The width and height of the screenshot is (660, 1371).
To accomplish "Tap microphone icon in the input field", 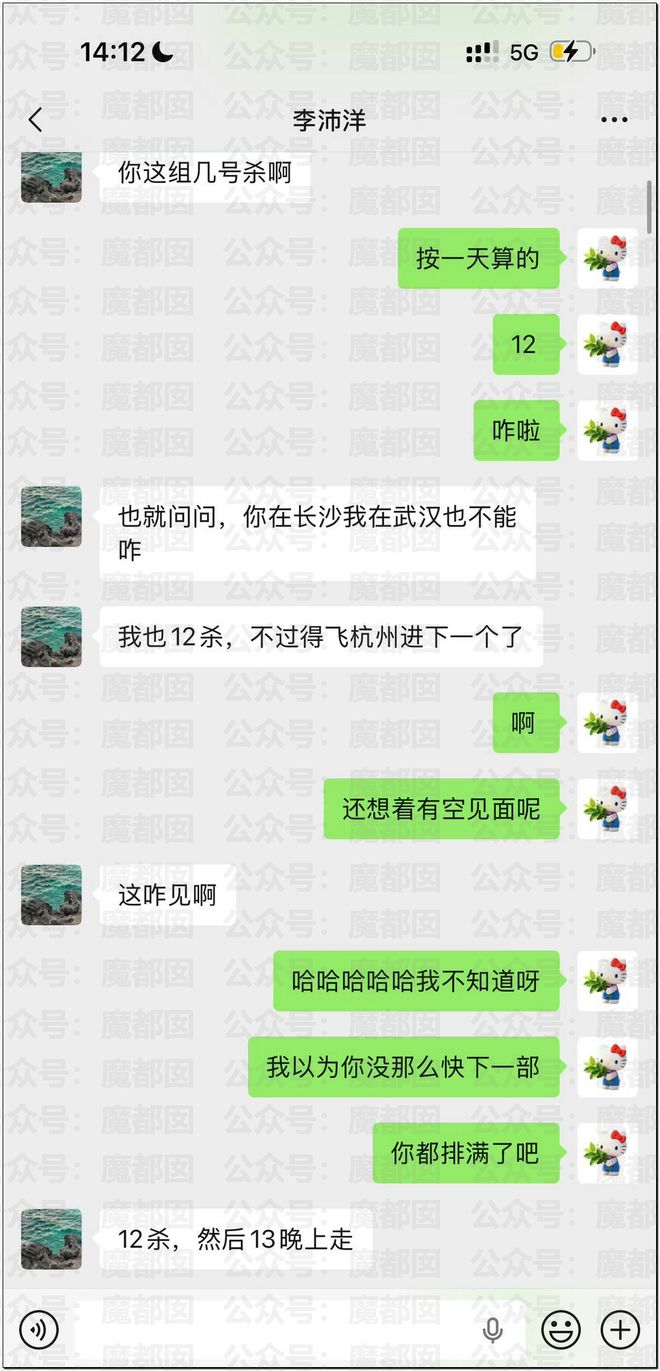I will (x=492, y=1329).
